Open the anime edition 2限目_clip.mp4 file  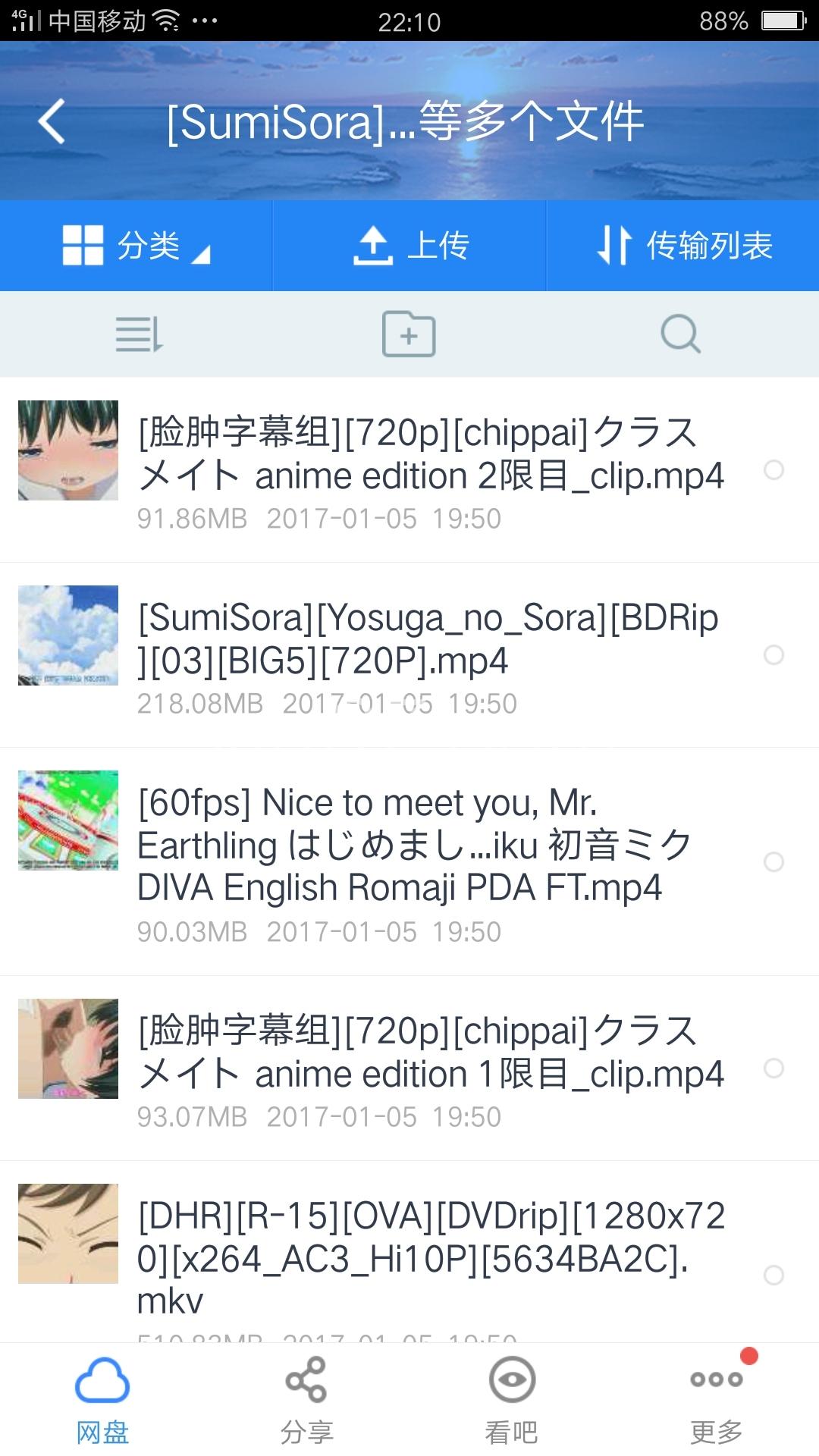point(429,455)
